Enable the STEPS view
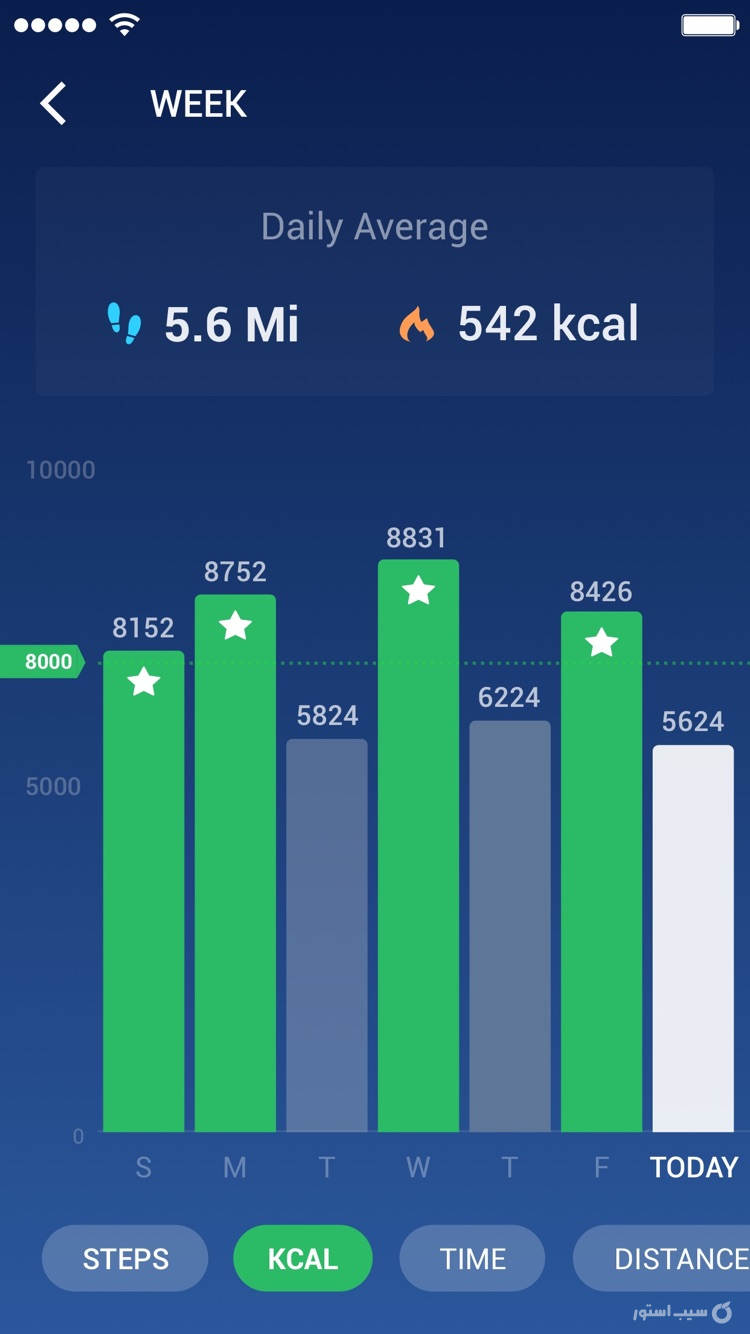 tap(124, 1258)
